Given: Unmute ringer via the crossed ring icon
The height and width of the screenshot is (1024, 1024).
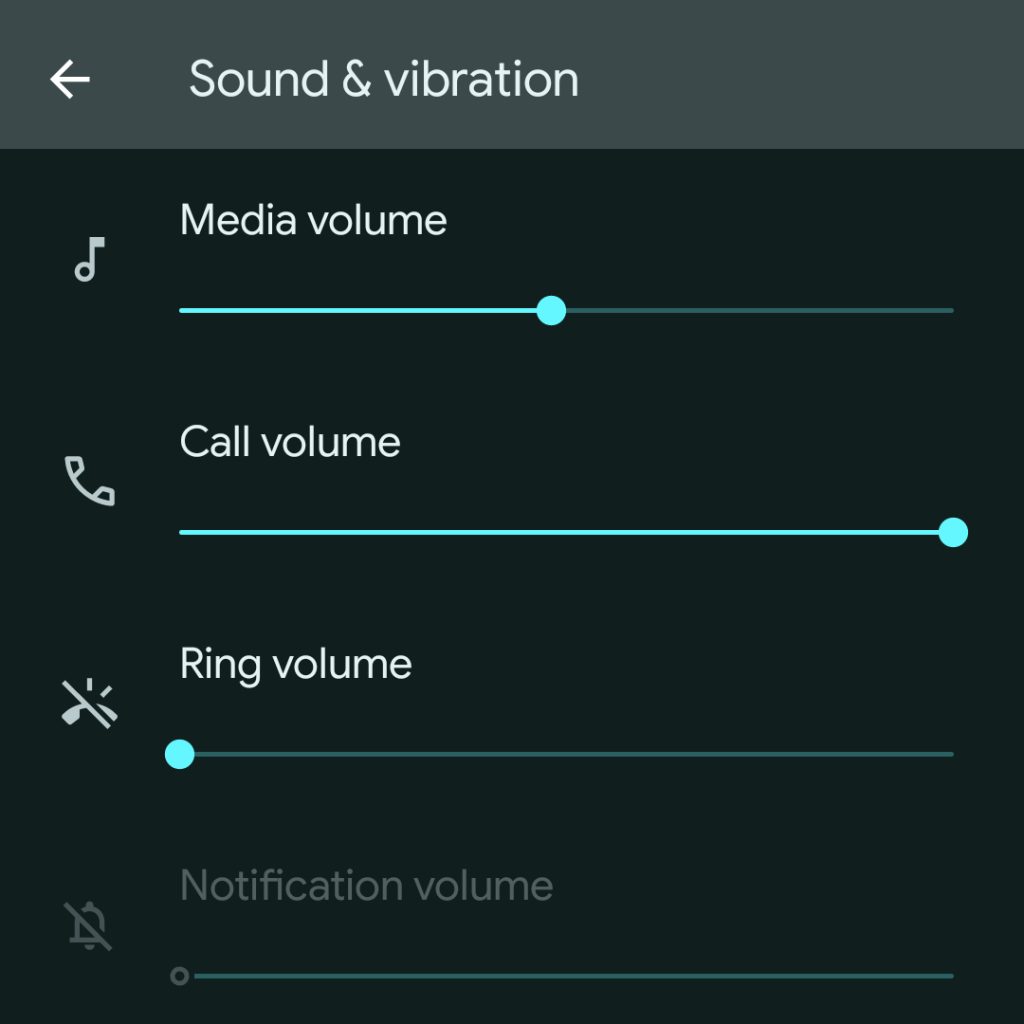Looking at the screenshot, I should pyautogui.click(x=90, y=703).
